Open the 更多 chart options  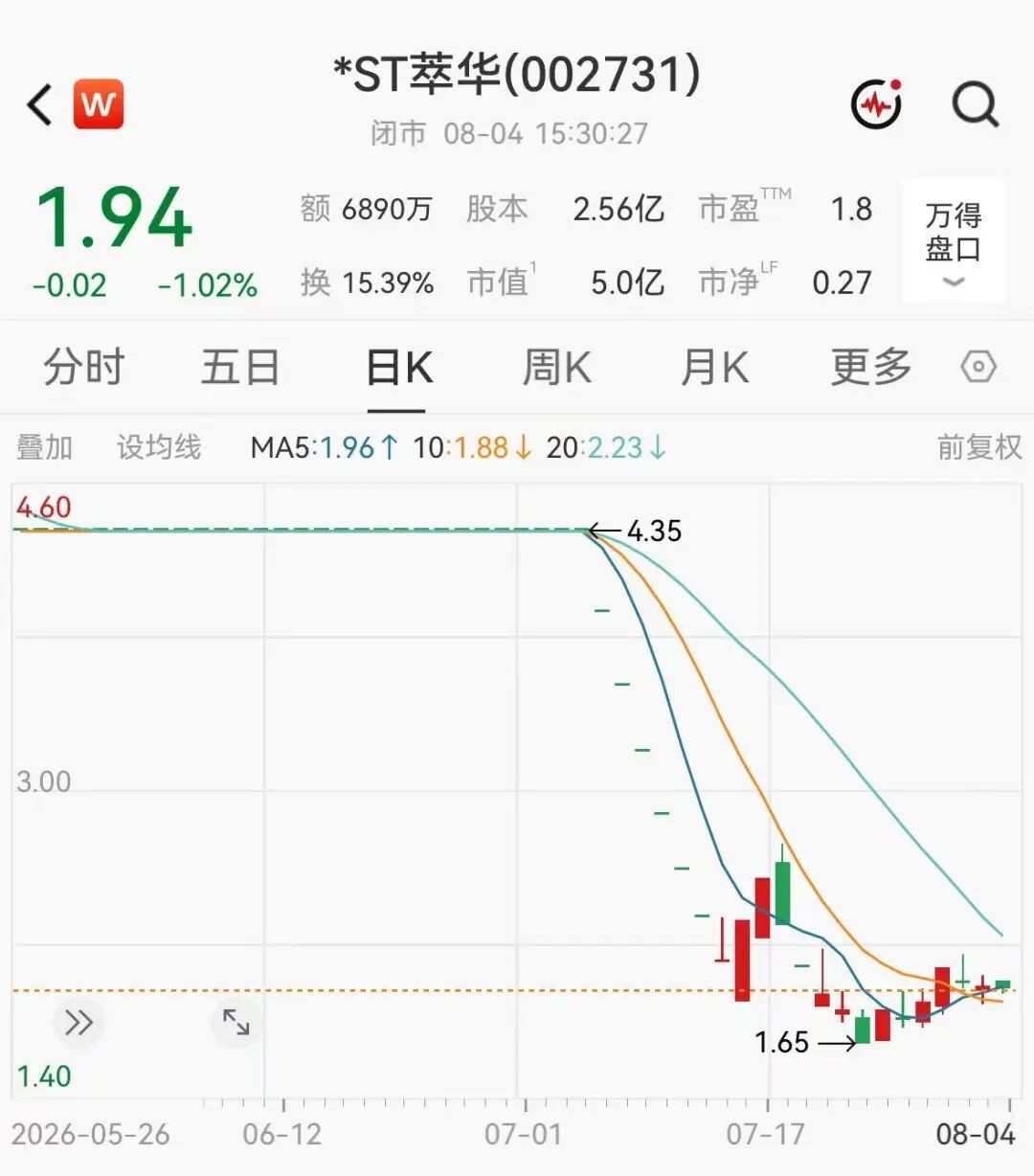pyautogui.click(x=871, y=367)
